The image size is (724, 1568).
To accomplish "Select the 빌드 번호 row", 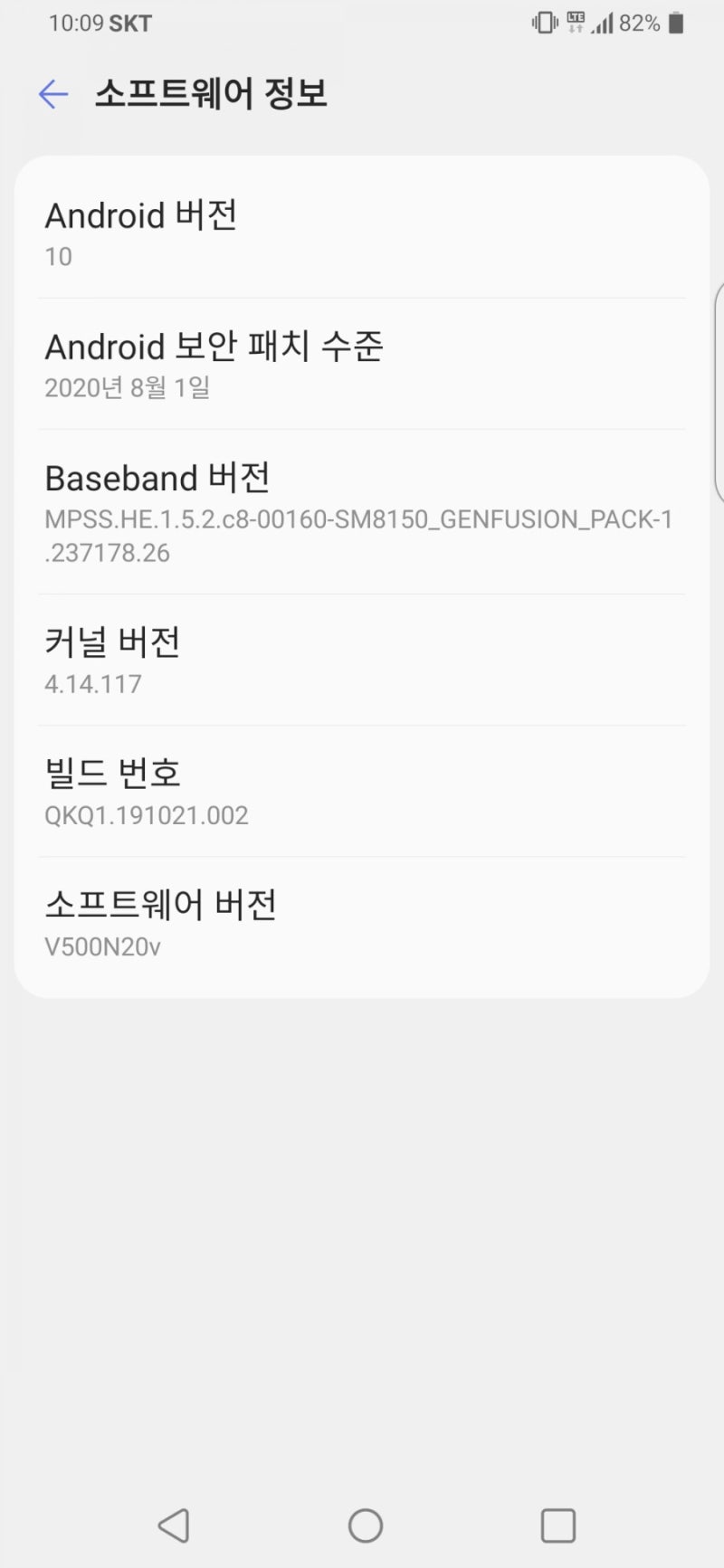I will coord(362,791).
